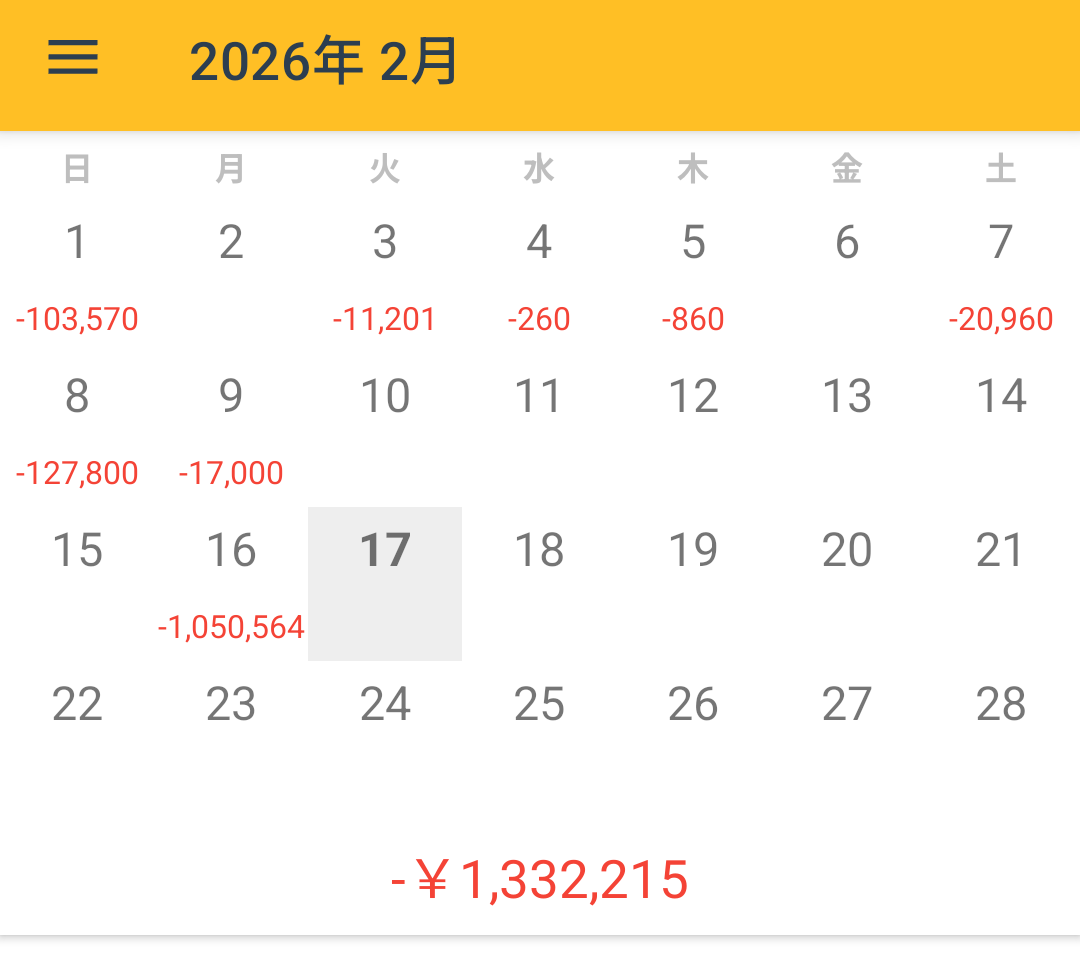
Task: Choose February 5 showing -860
Action: 693,275
